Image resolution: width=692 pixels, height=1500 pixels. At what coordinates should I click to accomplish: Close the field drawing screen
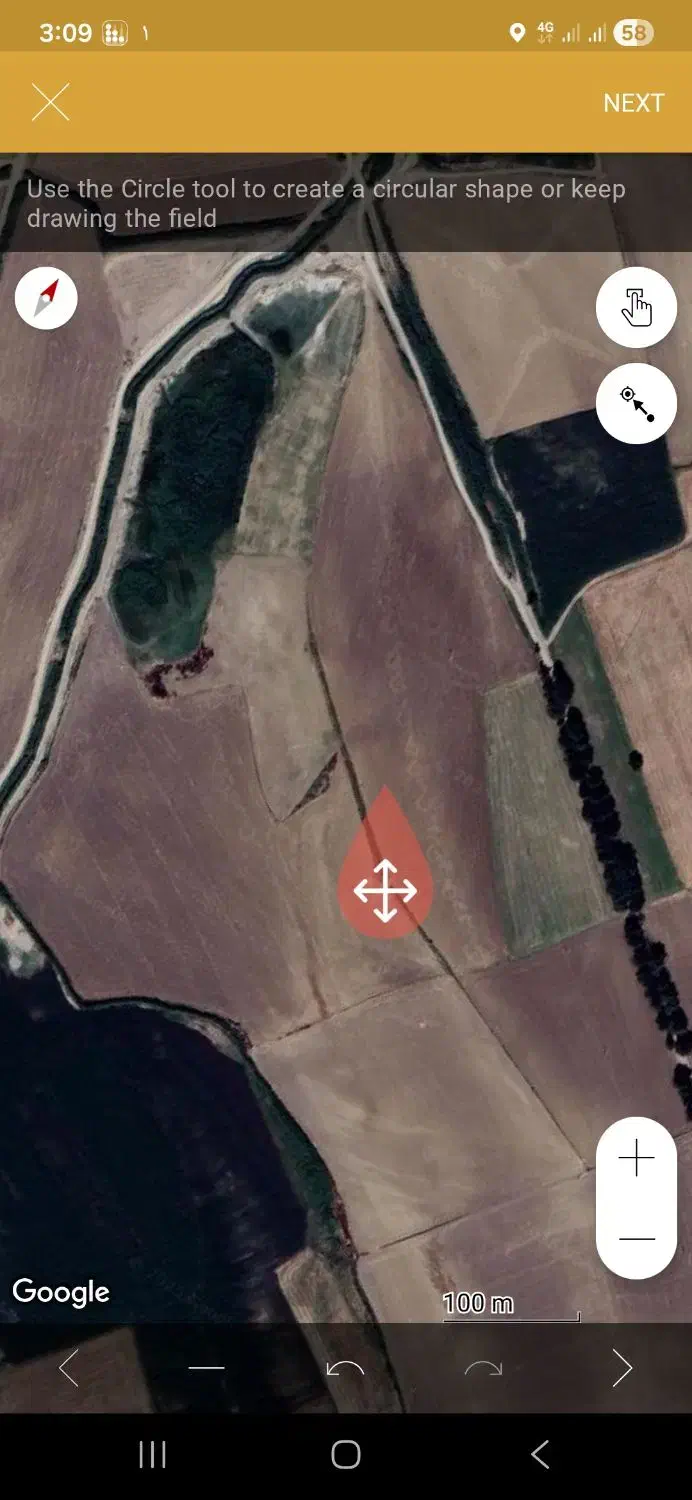pos(50,102)
